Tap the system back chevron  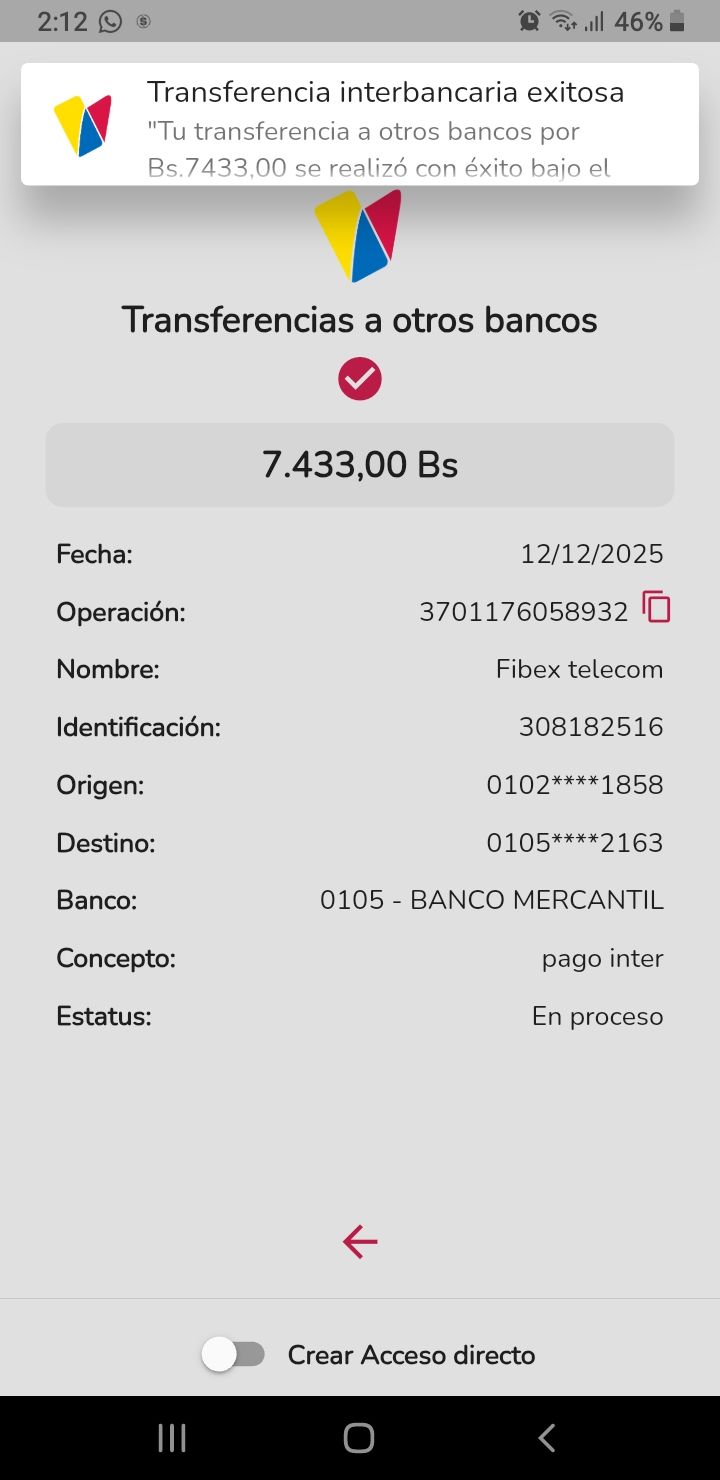[546, 1438]
